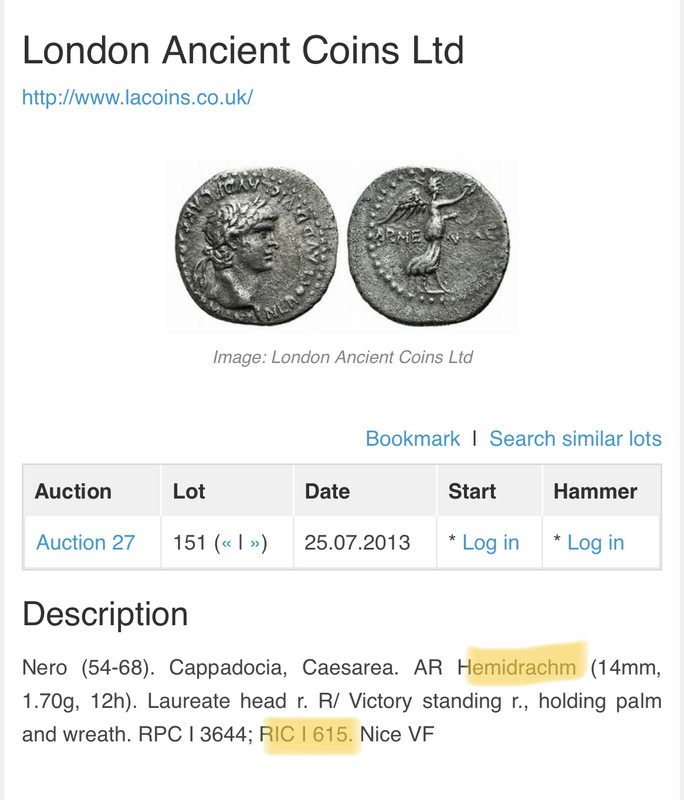Go to the previous lot arrow

(x=226, y=543)
